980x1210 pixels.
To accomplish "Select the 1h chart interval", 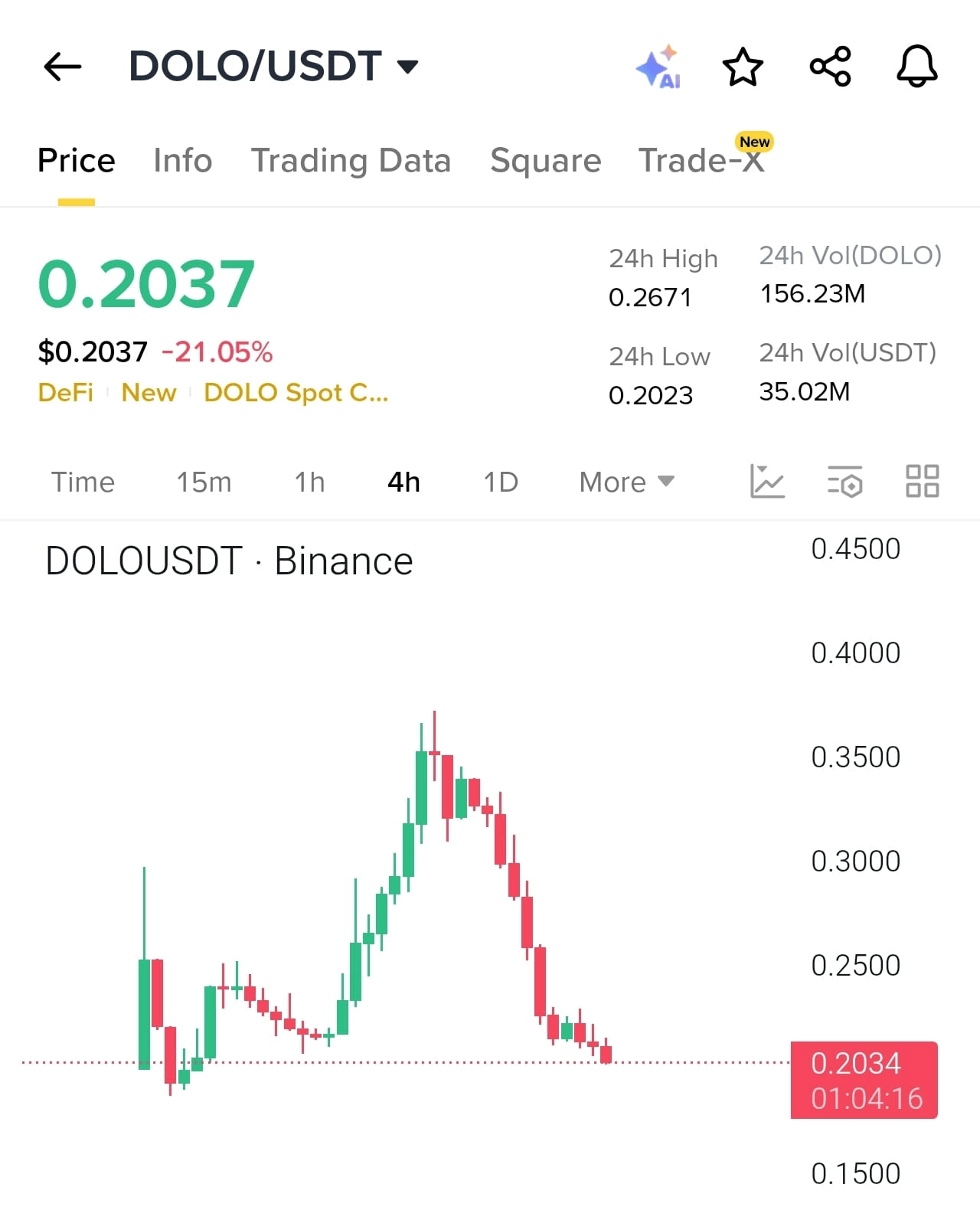I will tap(309, 482).
